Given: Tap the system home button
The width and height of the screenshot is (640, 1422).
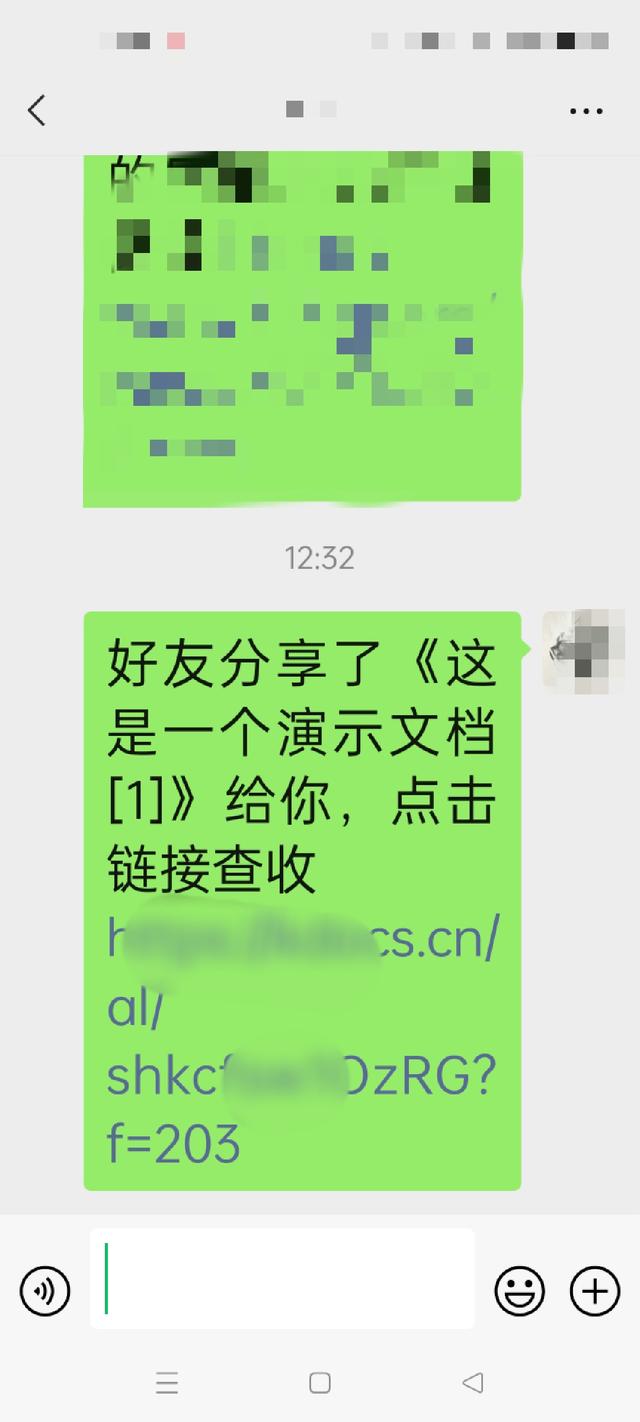Looking at the screenshot, I should [320, 1383].
